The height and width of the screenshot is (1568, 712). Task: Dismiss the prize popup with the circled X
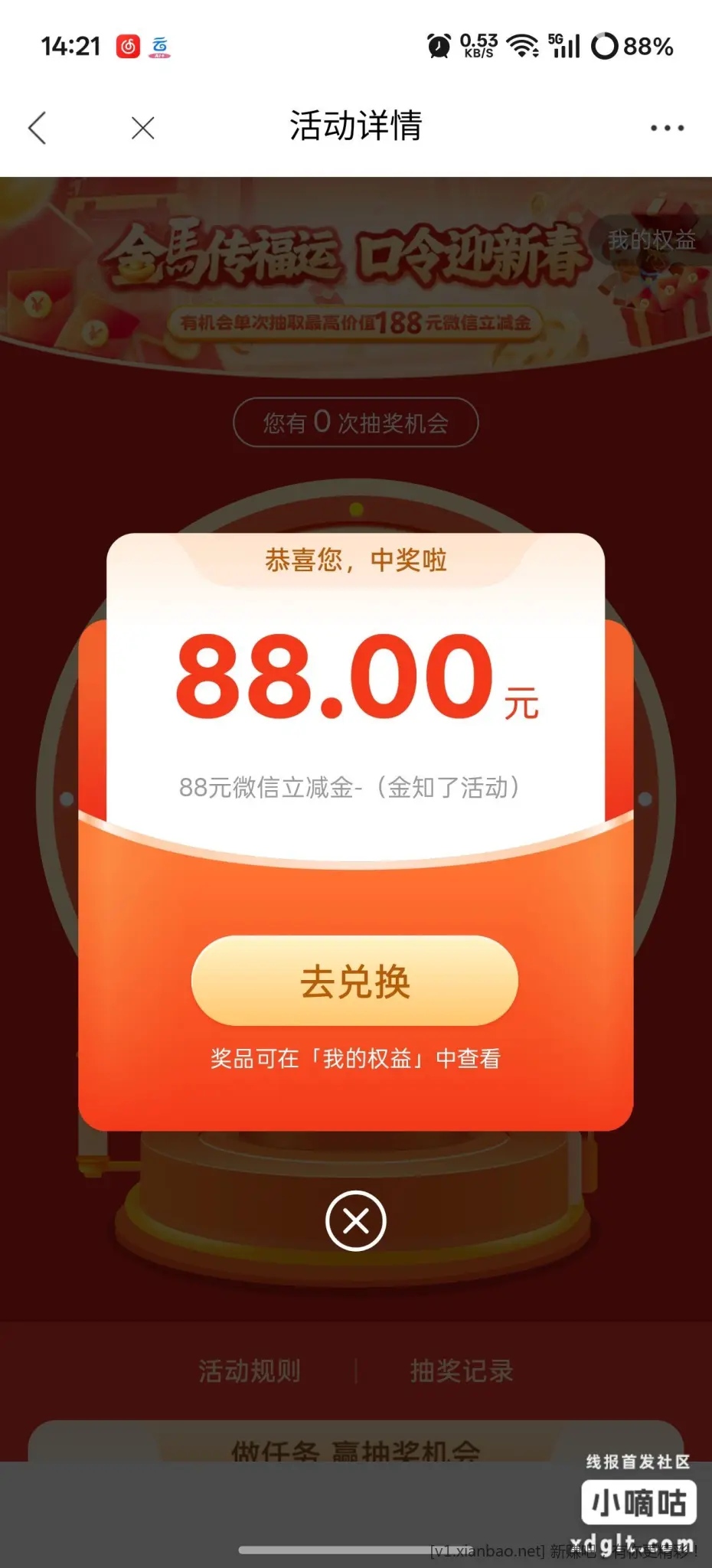pos(356,1220)
